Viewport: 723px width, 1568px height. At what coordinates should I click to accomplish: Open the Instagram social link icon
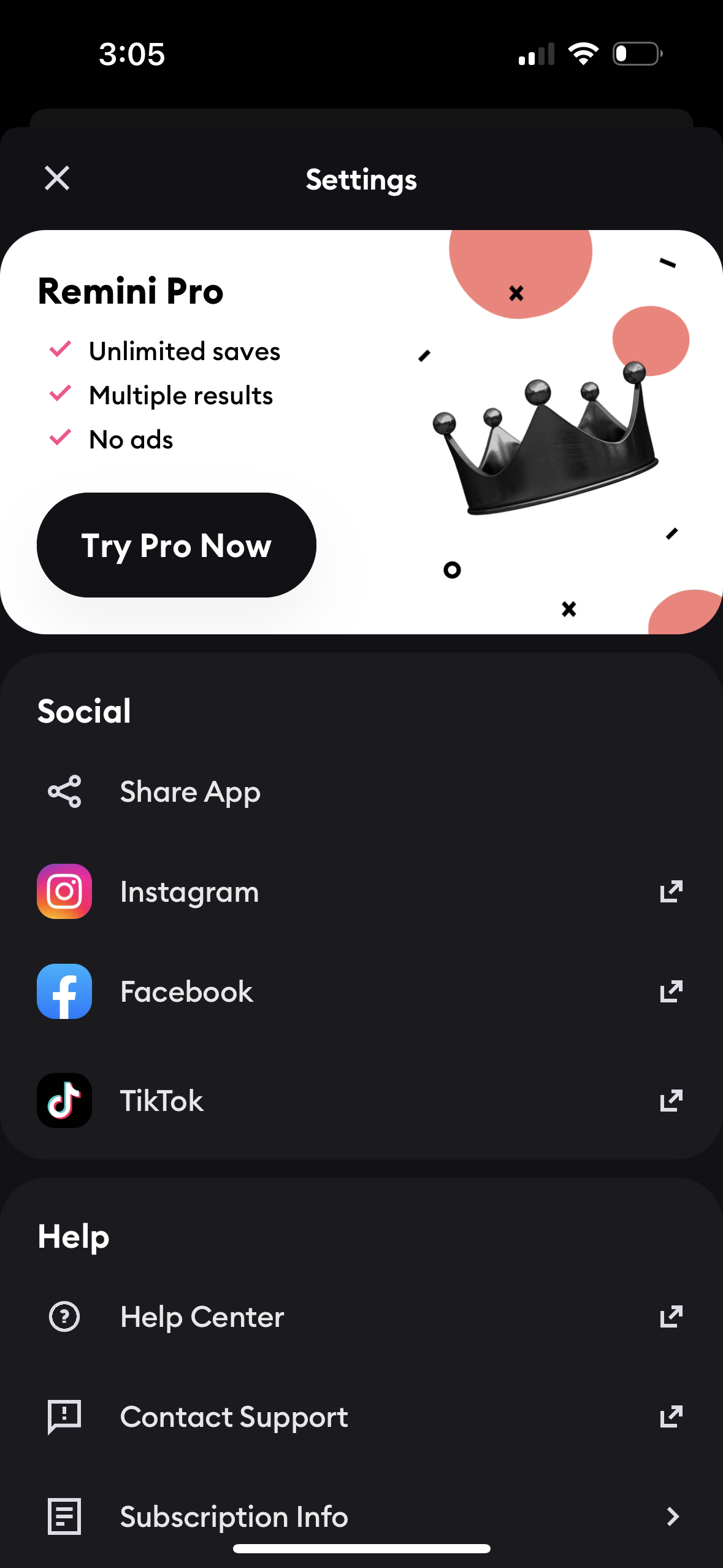click(x=64, y=891)
